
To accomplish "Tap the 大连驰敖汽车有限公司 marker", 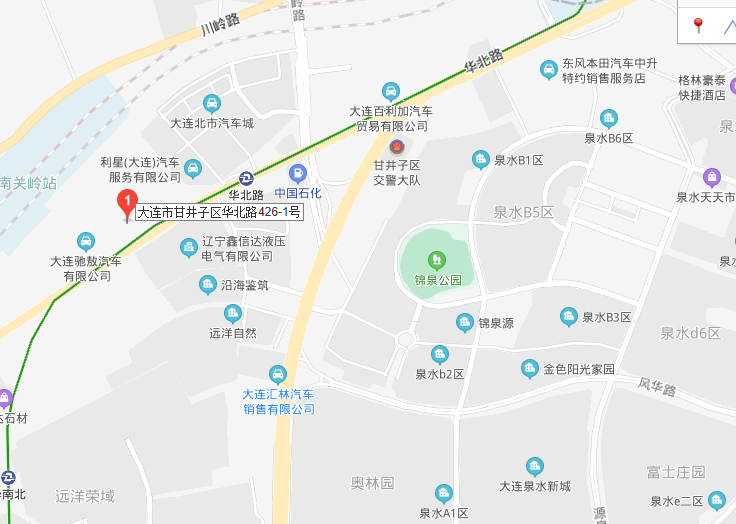I will (x=86, y=241).
